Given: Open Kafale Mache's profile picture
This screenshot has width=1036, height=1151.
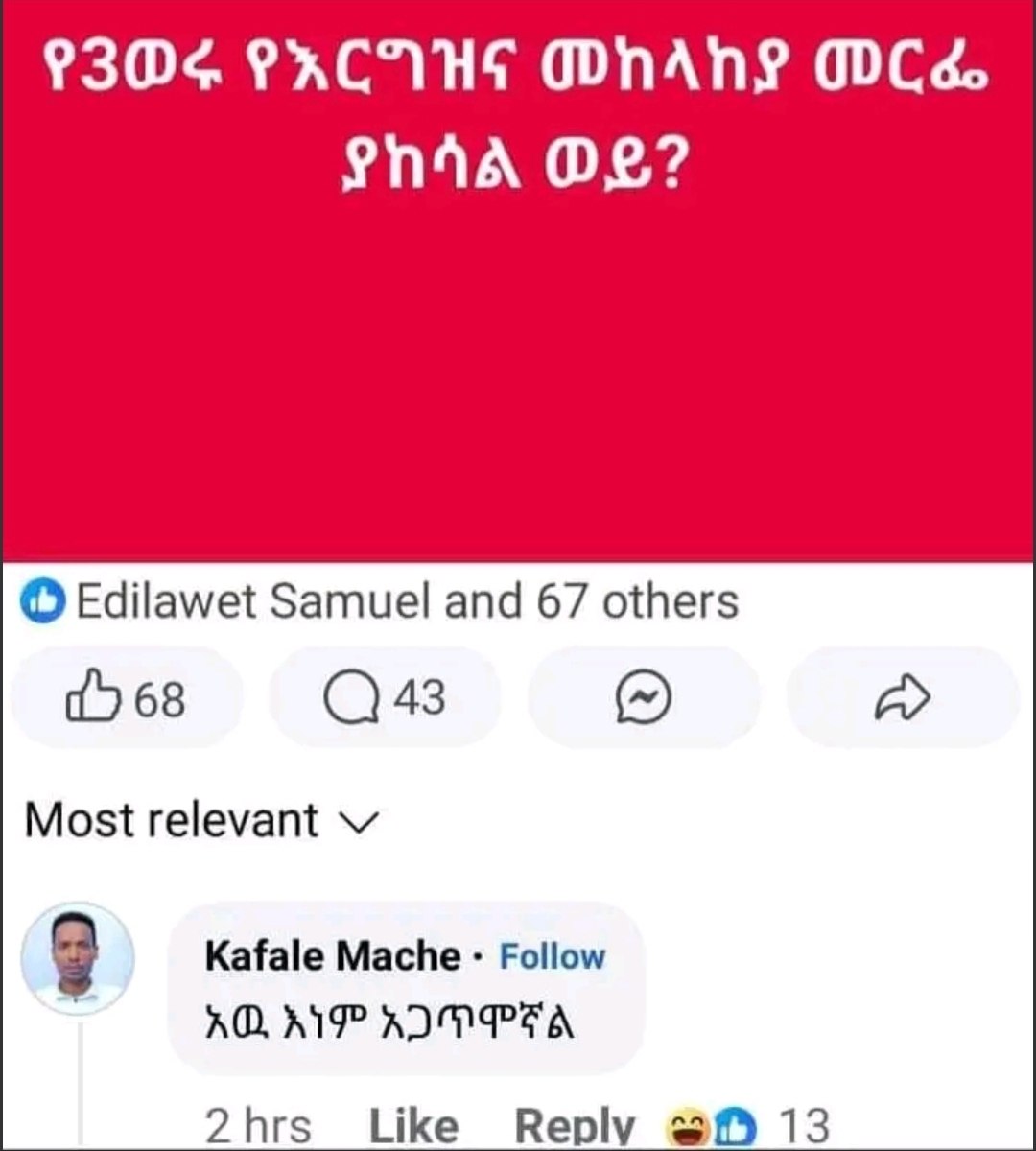Looking at the screenshot, I should (x=78, y=957).
